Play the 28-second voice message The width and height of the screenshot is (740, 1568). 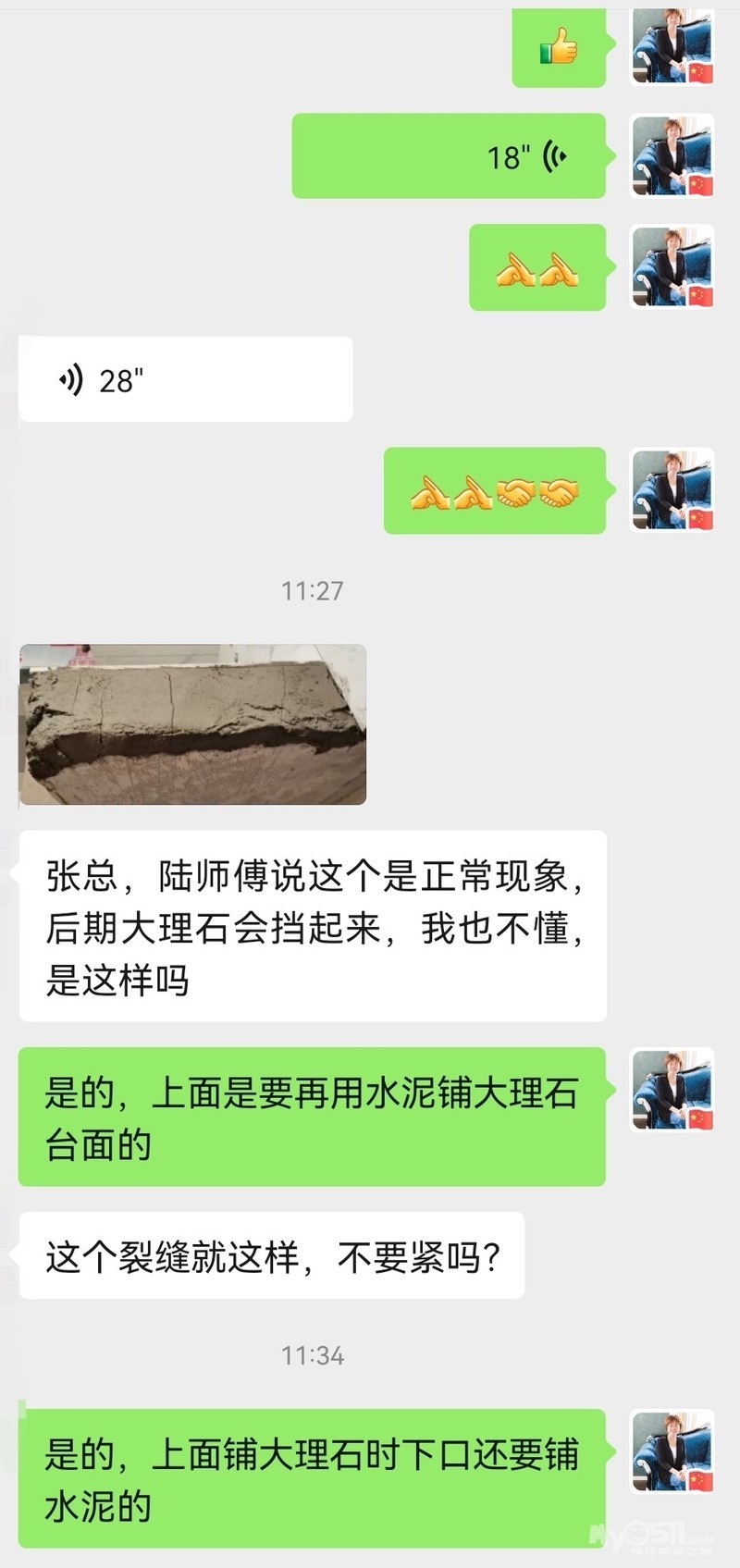(186, 379)
